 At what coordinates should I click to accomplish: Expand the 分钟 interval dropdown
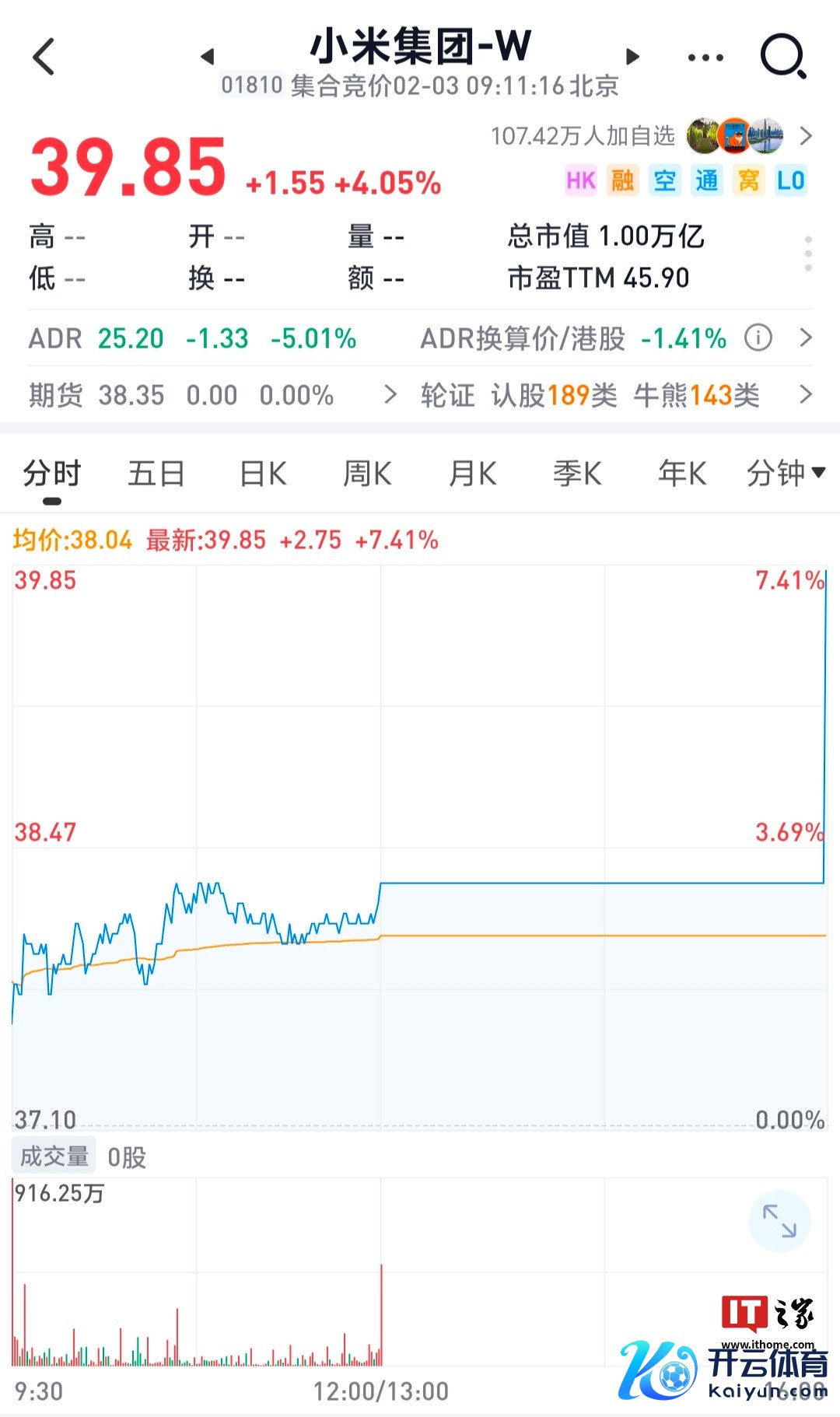[785, 473]
